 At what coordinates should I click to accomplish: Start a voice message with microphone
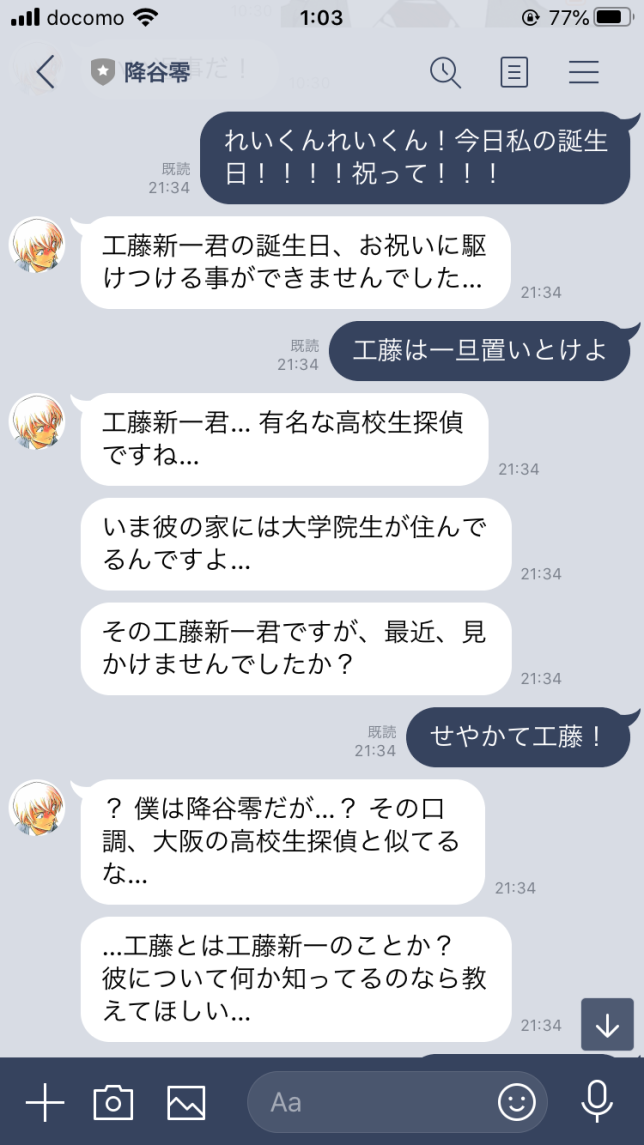[x=597, y=1102]
